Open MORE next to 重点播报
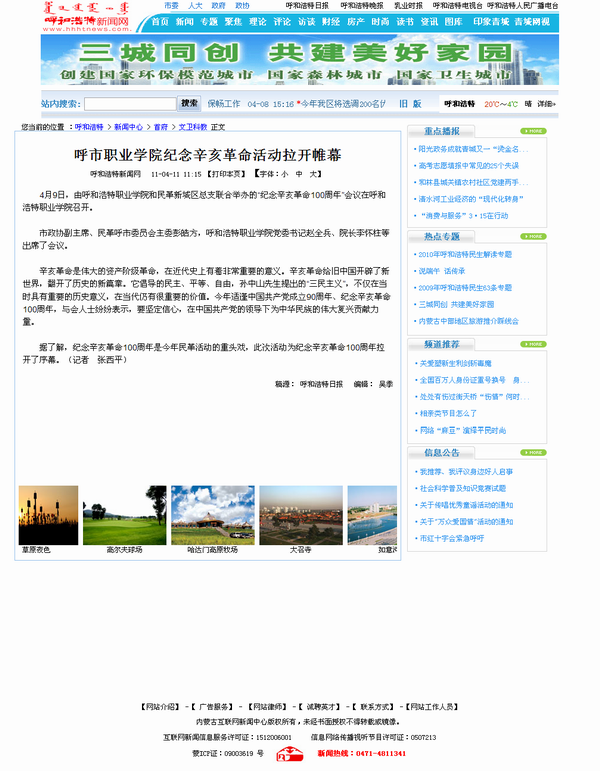Image resolution: width=600 pixels, height=771 pixels. point(535,131)
